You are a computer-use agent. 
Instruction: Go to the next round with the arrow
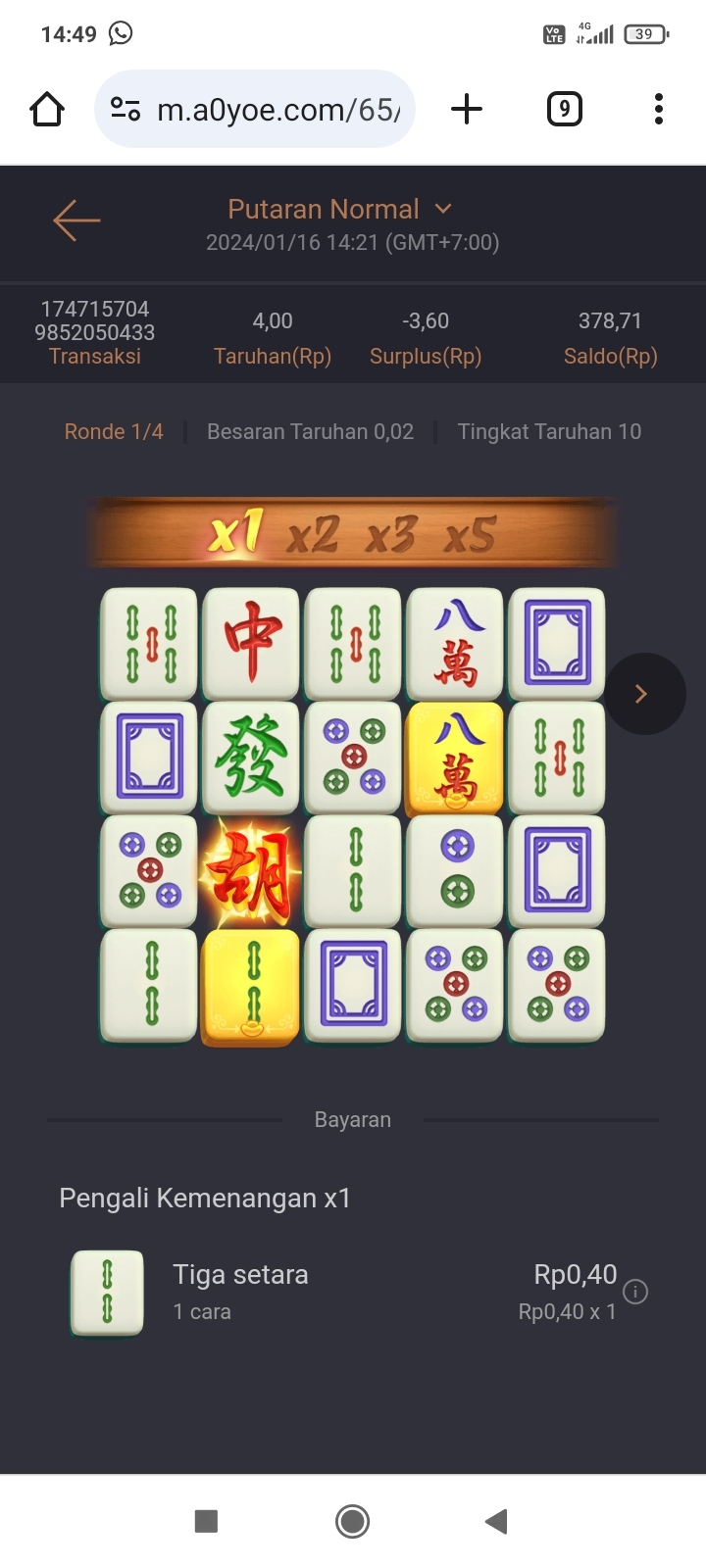click(x=644, y=694)
